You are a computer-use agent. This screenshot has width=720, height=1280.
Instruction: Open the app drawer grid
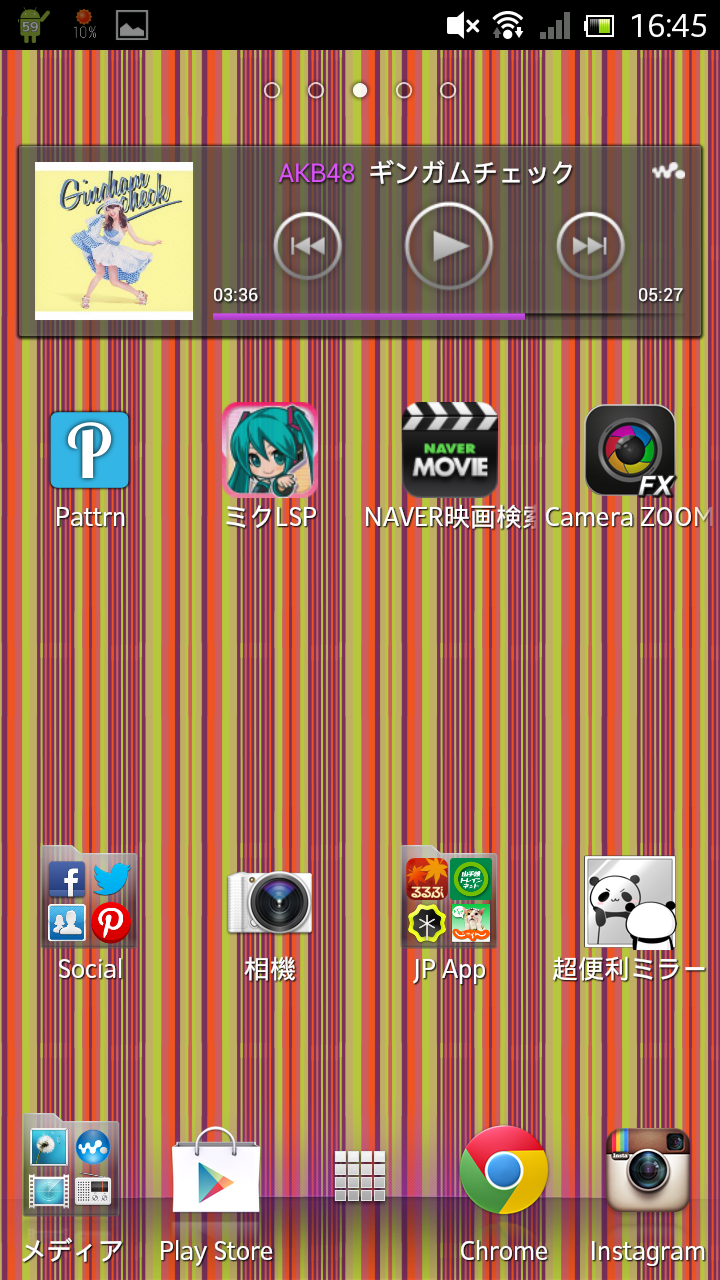click(360, 1175)
